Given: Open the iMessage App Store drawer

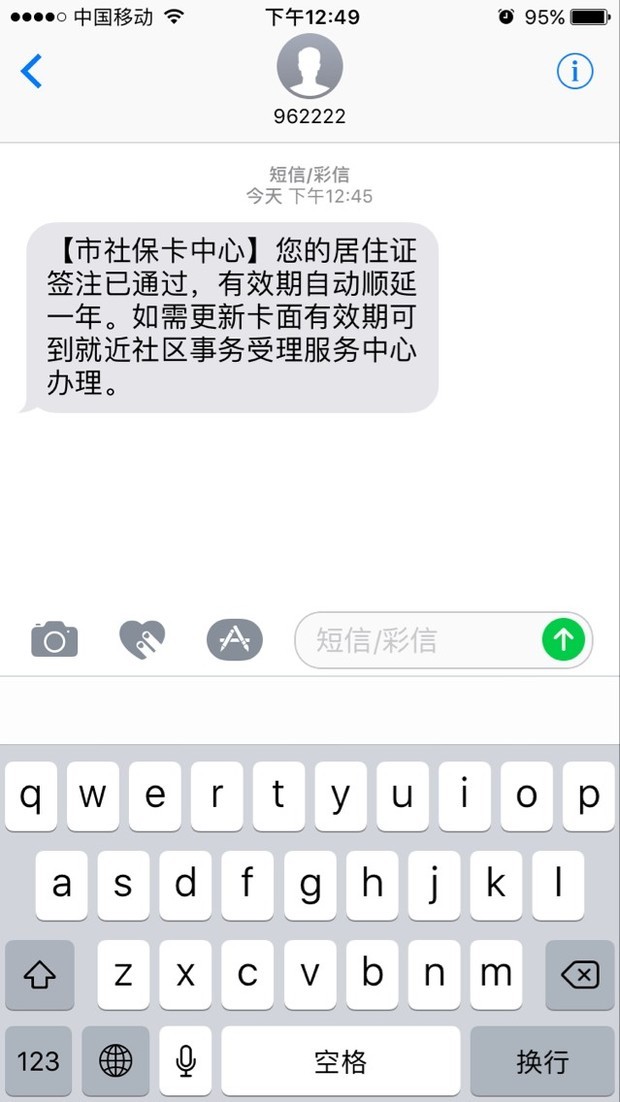Looking at the screenshot, I should tap(234, 639).
